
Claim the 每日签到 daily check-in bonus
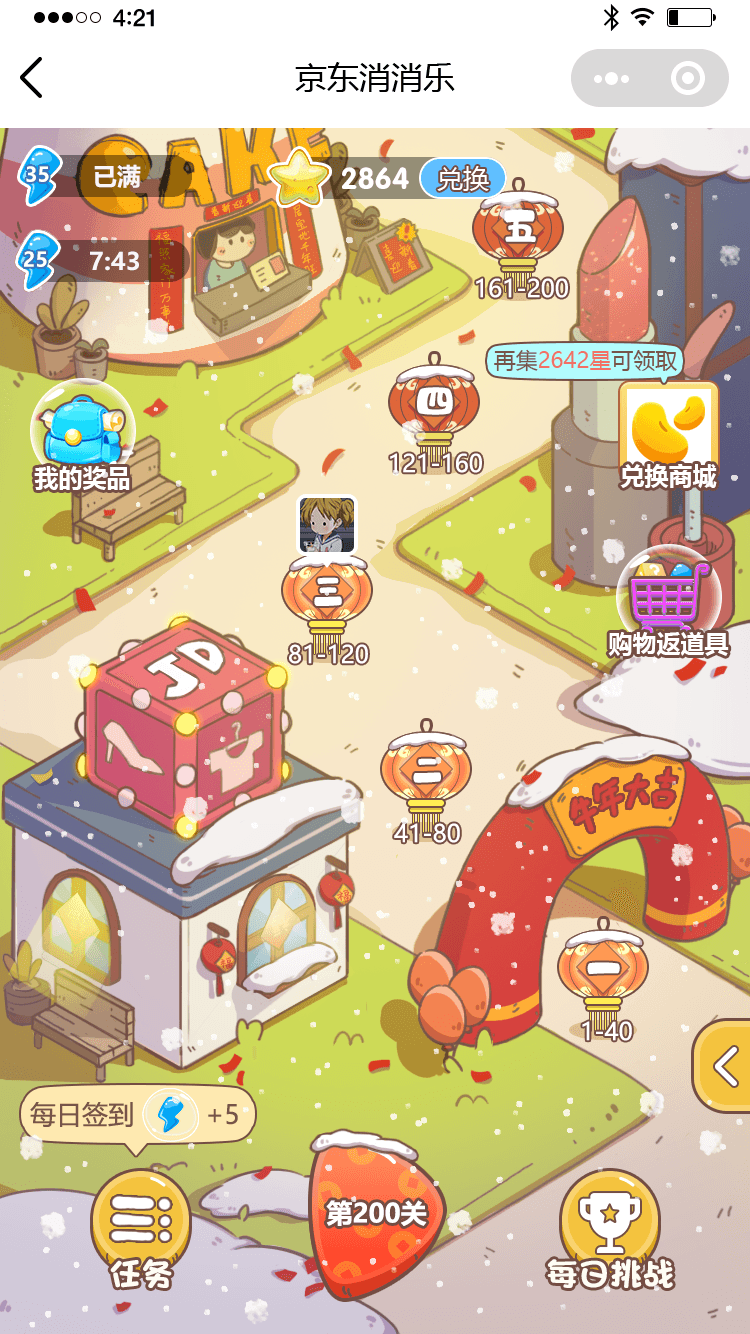click(x=138, y=1114)
